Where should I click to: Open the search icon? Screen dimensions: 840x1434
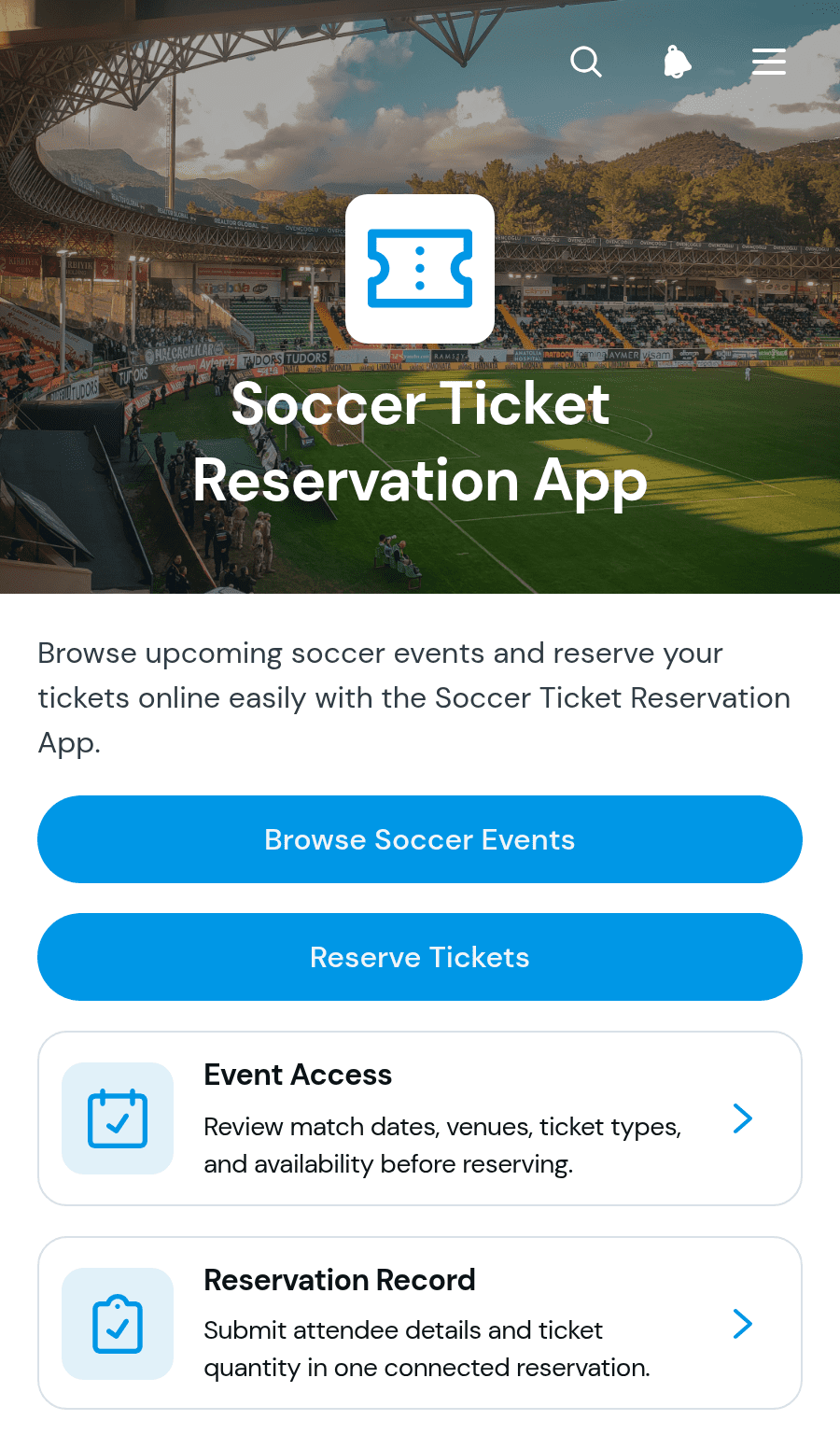586,63
